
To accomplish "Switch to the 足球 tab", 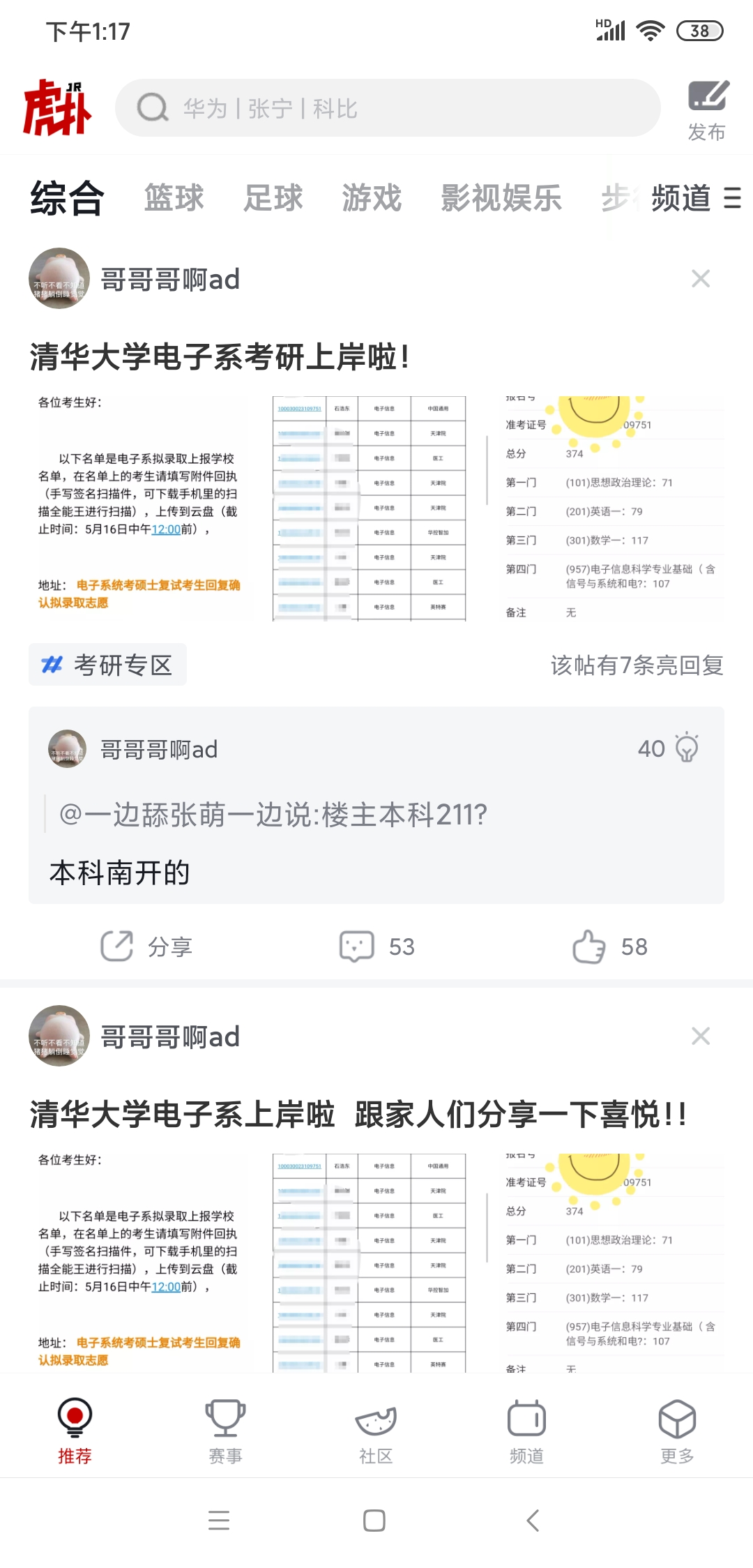I will 273,197.
